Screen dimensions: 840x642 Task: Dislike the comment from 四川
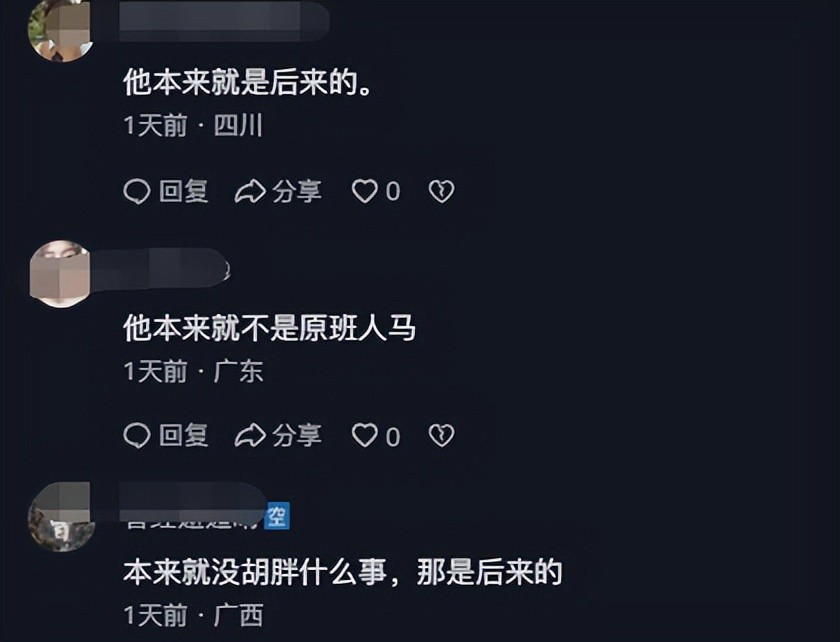click(x=441, y=191)
